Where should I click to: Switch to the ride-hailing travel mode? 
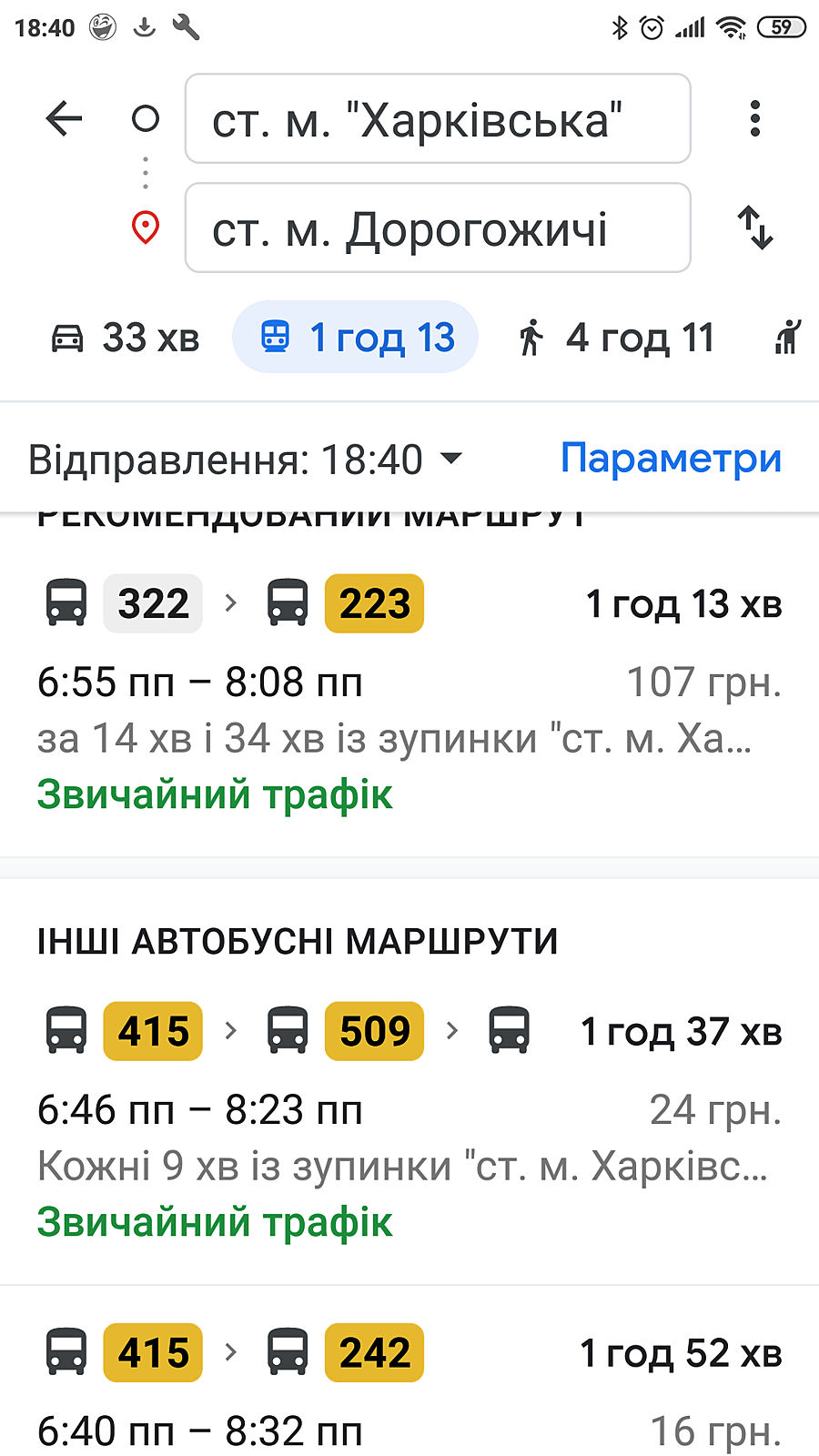coord(788,338)
